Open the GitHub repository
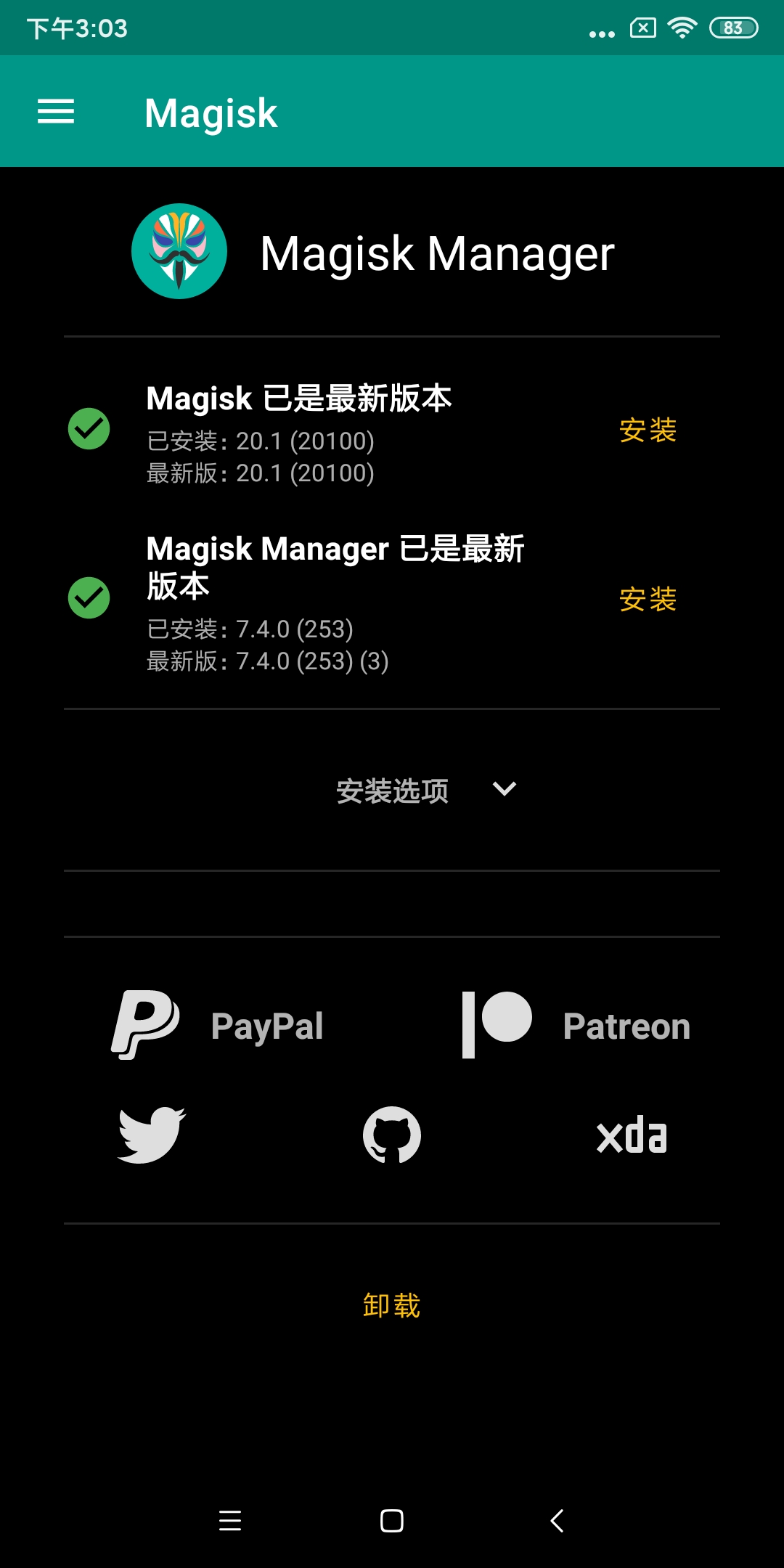784x1568 pixels. 392,1135
